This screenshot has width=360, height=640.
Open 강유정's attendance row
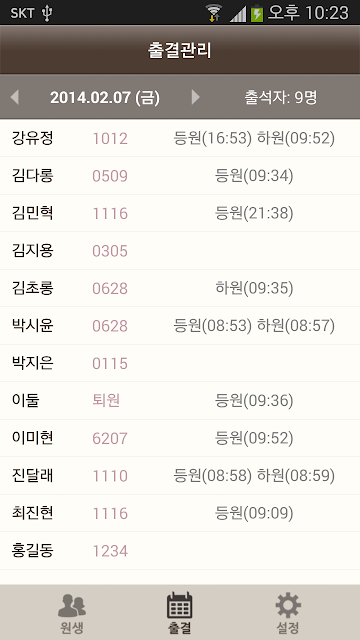180,138
